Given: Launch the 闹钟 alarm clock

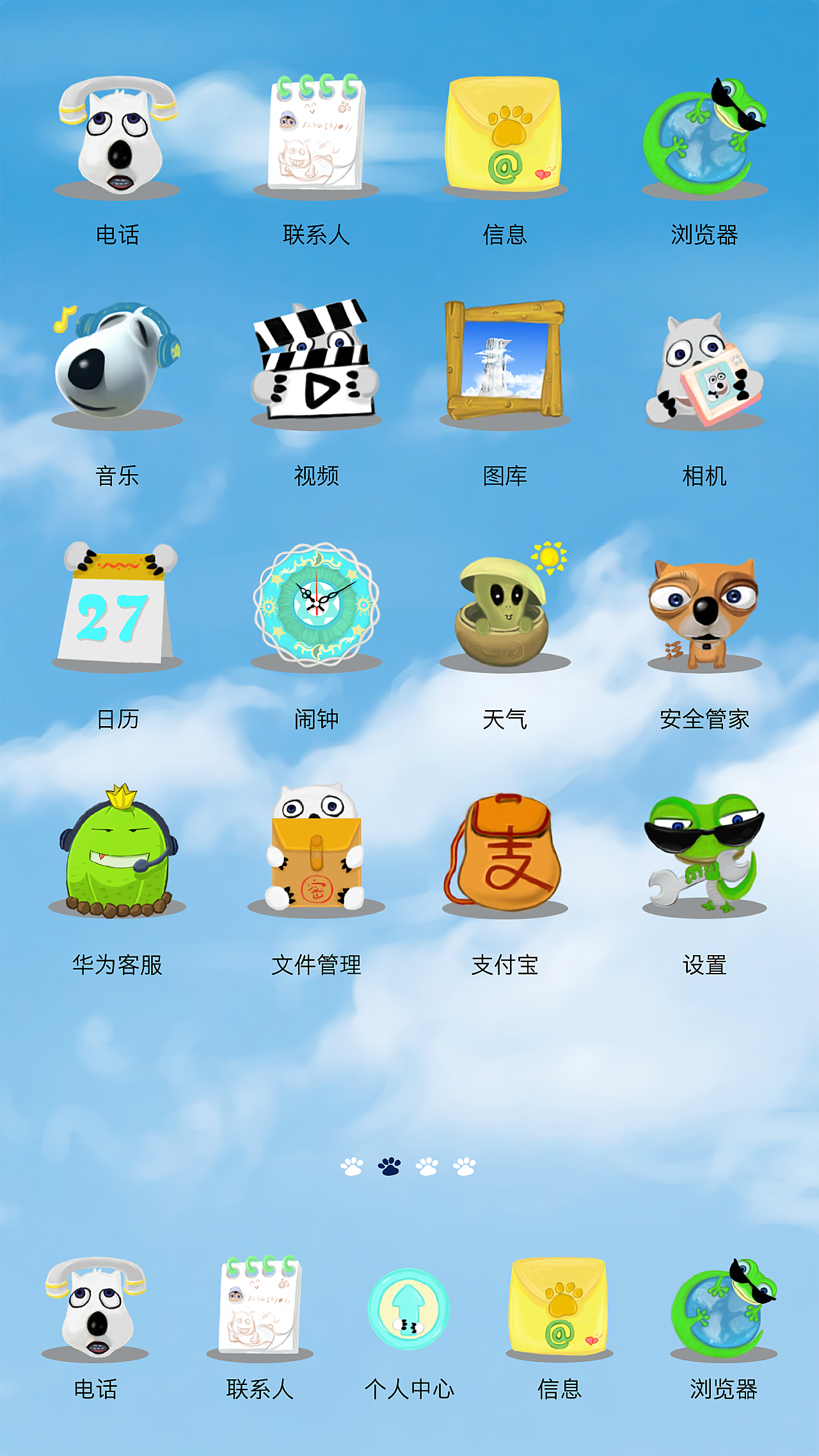Looking at the screenshot, I should pos(316,605).
